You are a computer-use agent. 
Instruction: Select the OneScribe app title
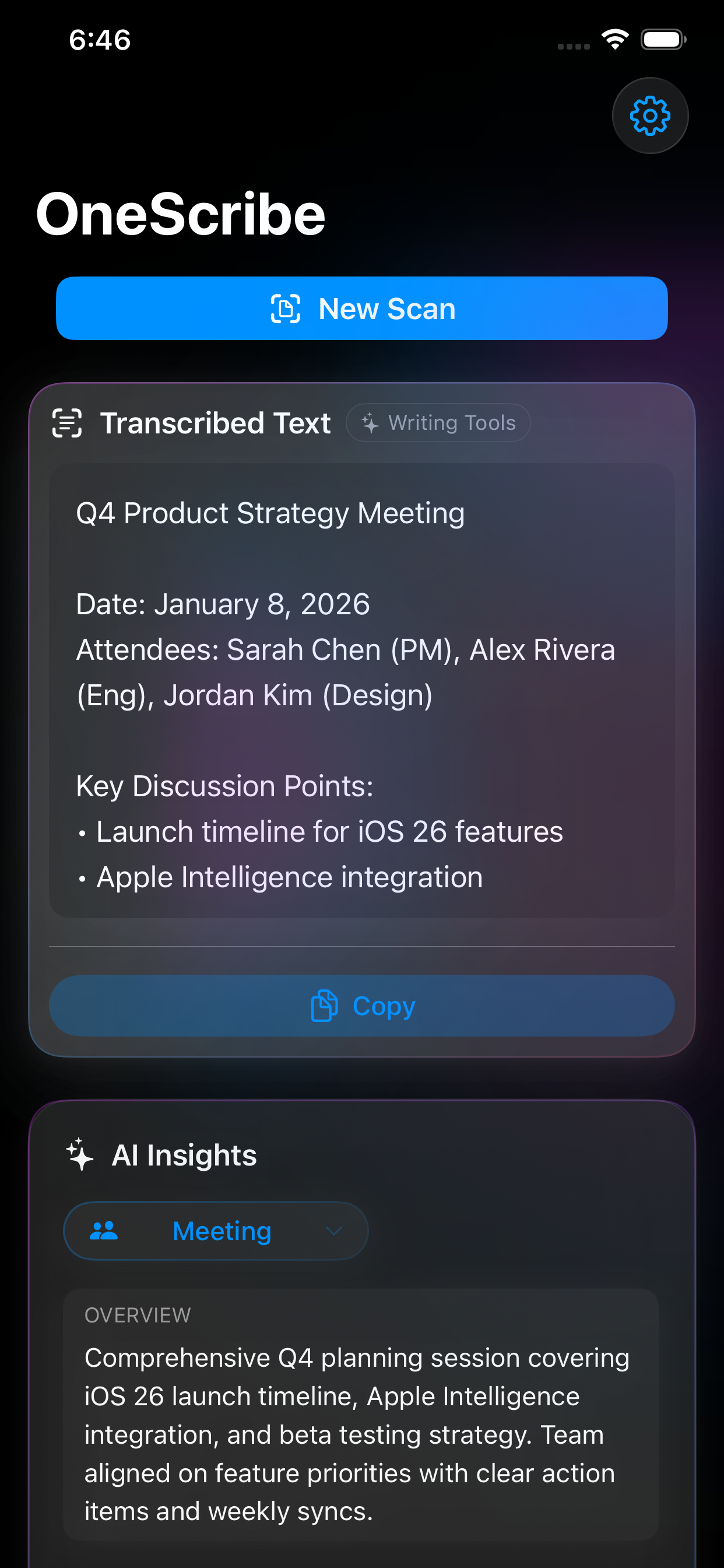coord(181,213)
